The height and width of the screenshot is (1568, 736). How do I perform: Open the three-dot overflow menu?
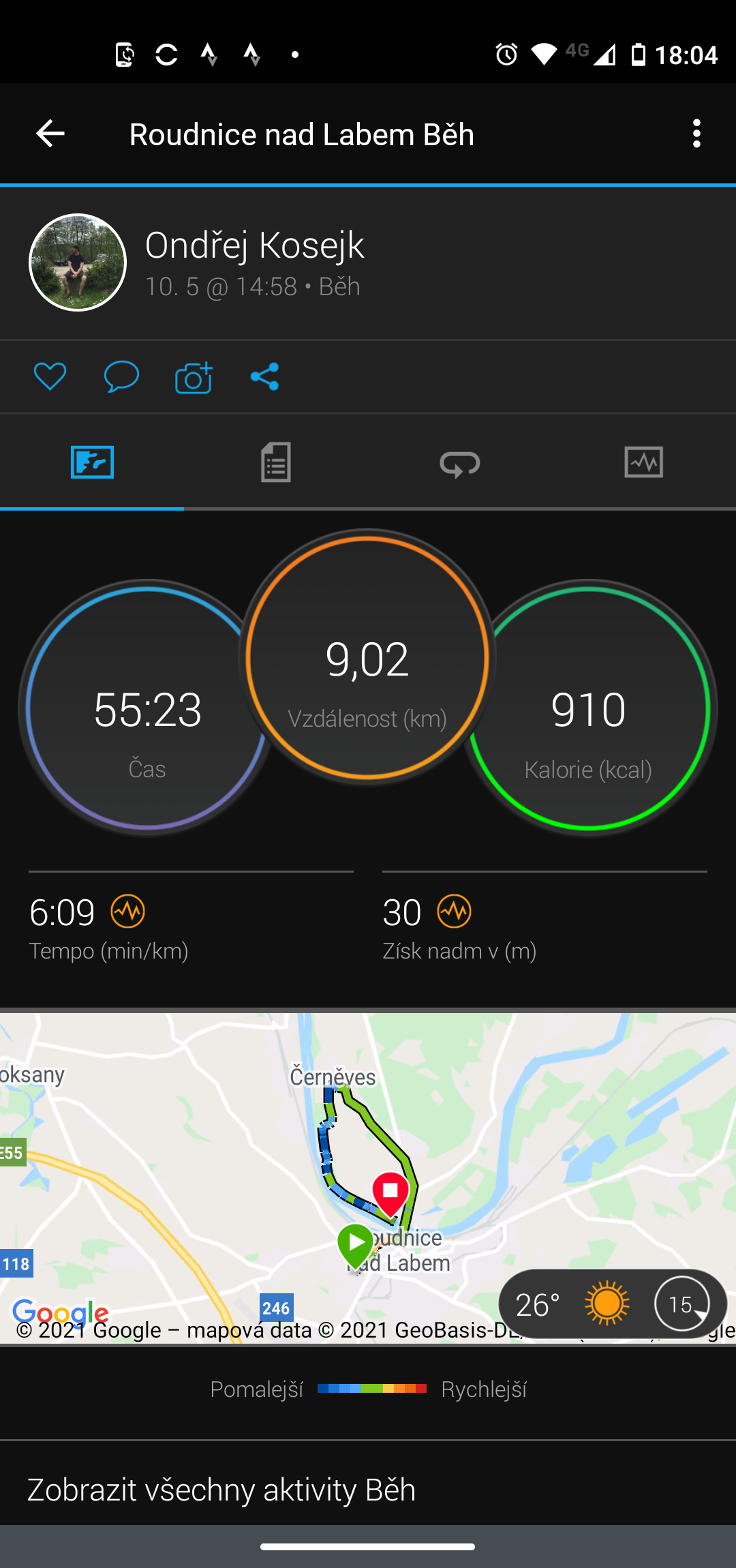point(696,134)
